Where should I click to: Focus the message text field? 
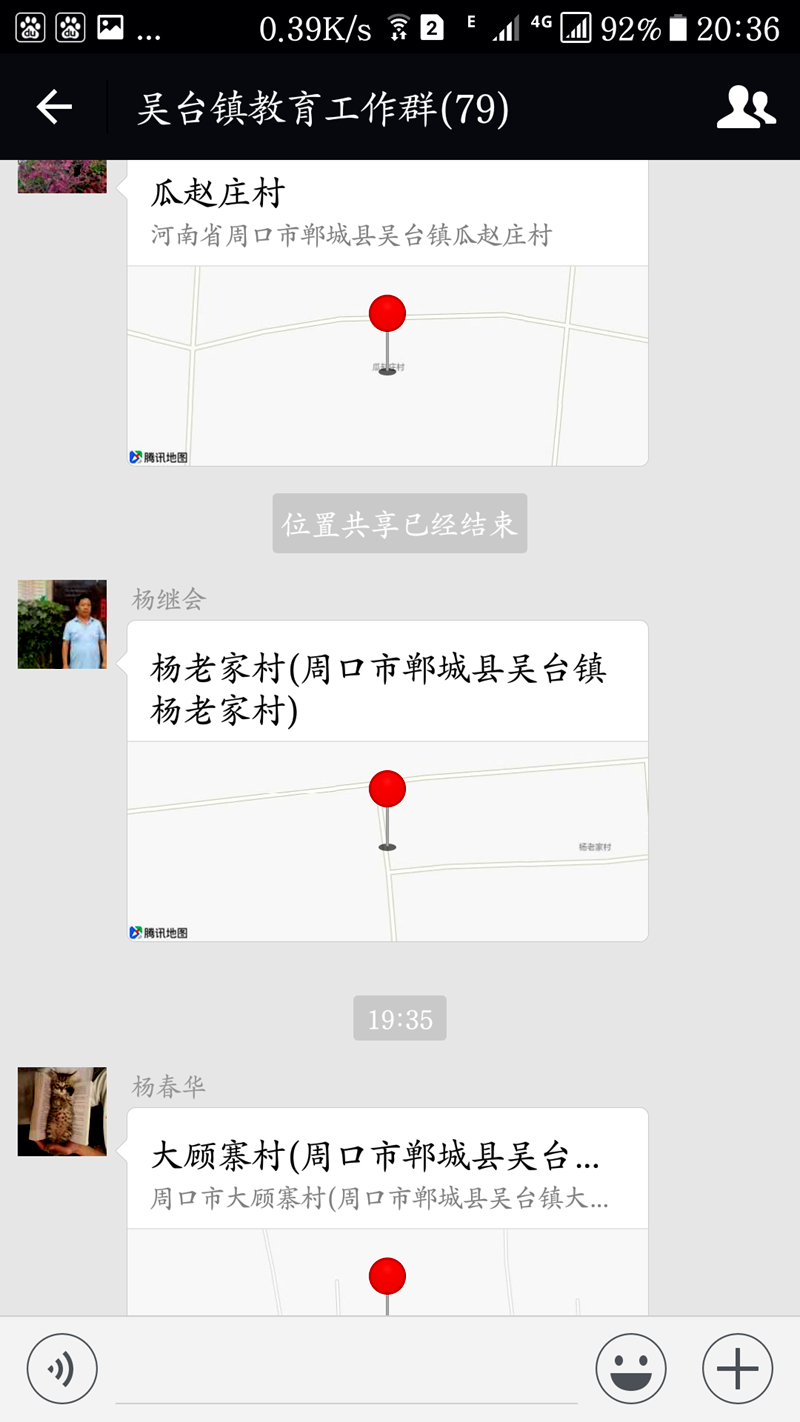click(346, 1370)
